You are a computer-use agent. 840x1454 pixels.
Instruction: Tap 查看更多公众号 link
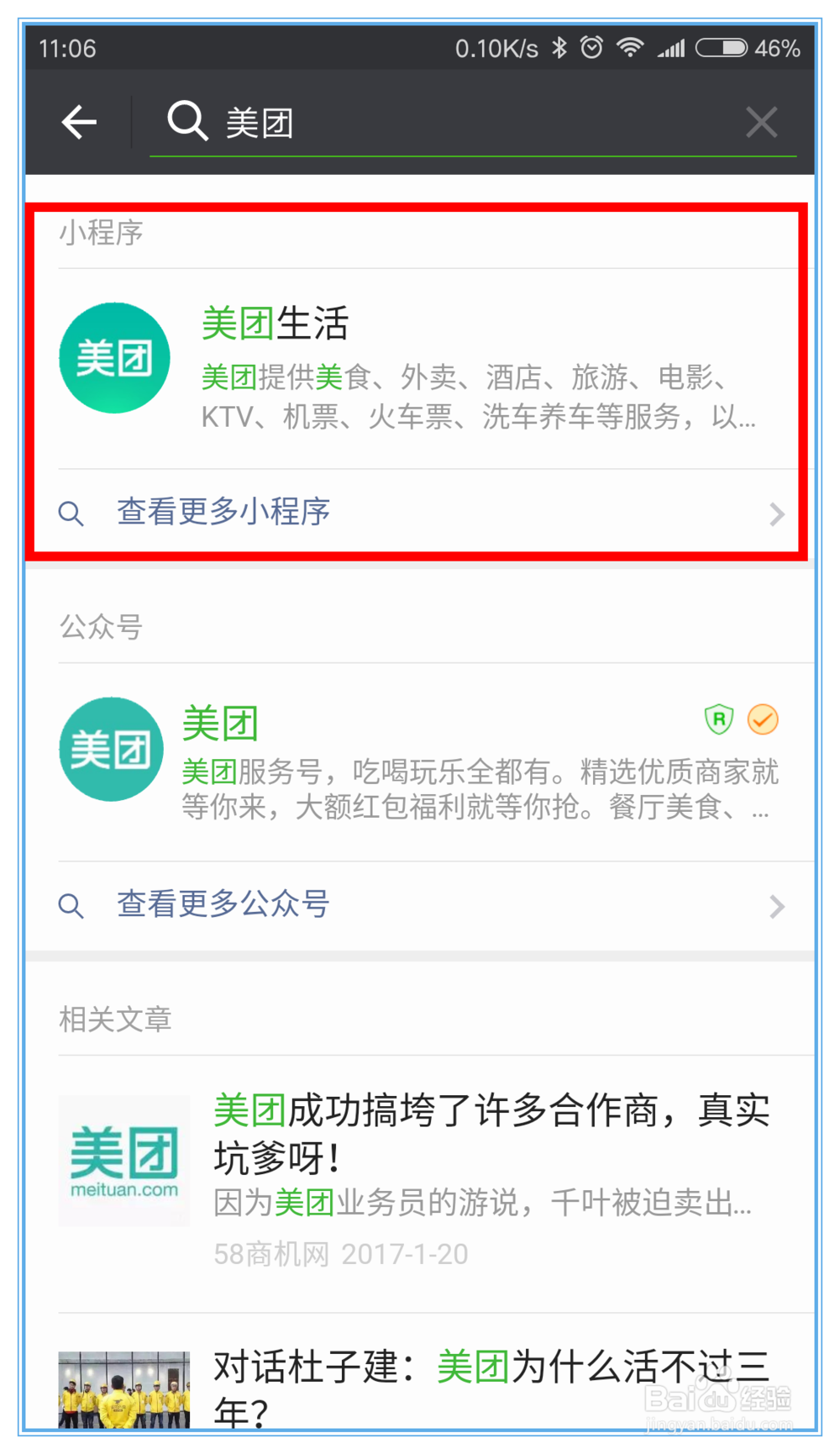click(222, 905)
